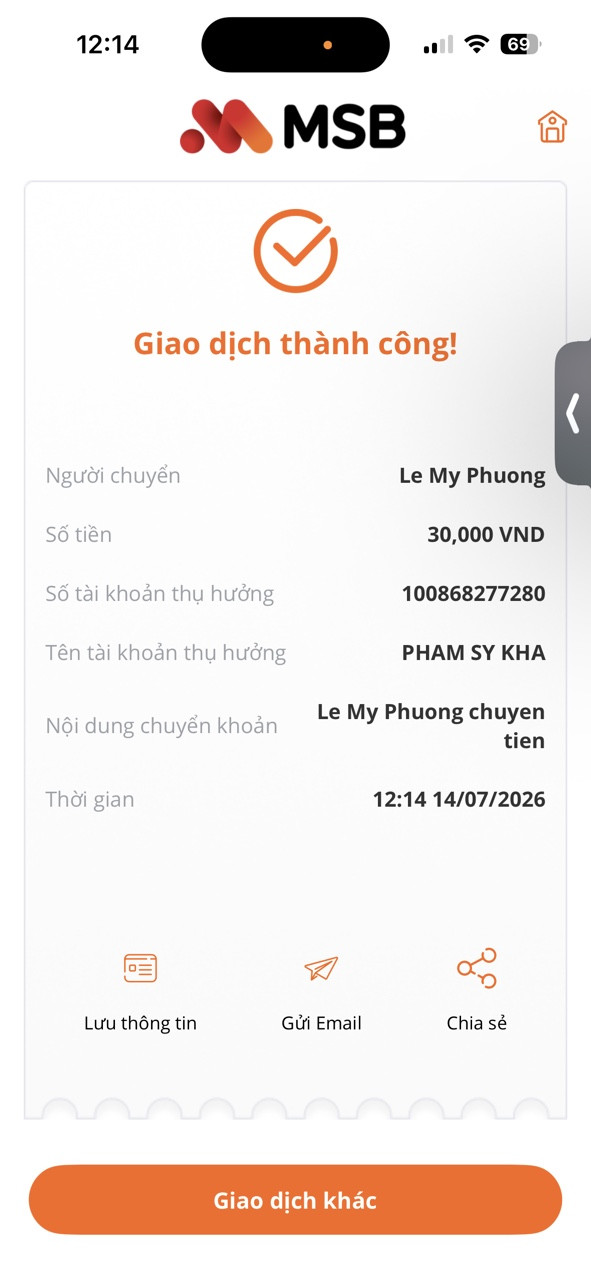The image size is (591, 1280).
Task: Send the receipt with Gửi Email
Action: (x=321, y=991)
